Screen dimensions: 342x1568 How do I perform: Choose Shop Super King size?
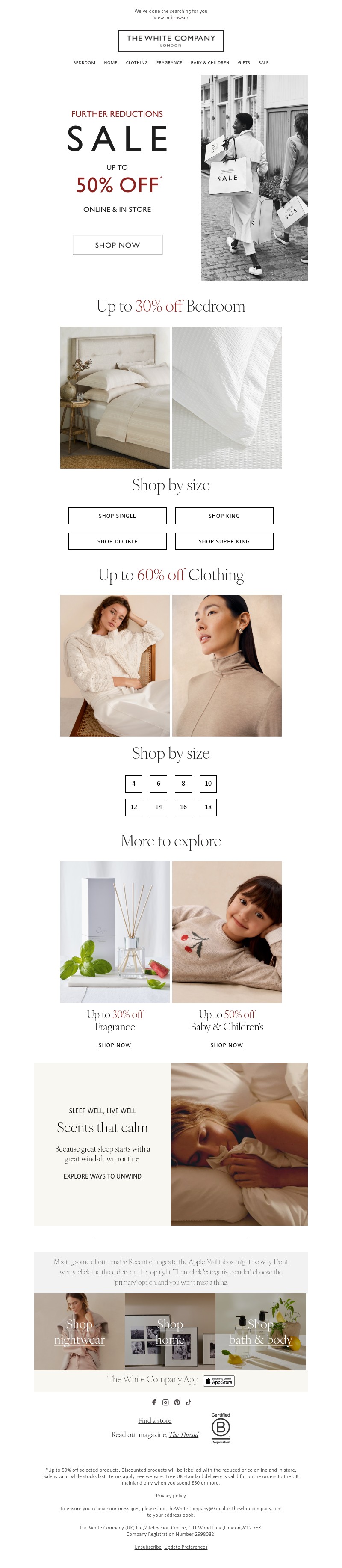click(x=224, y=541)
